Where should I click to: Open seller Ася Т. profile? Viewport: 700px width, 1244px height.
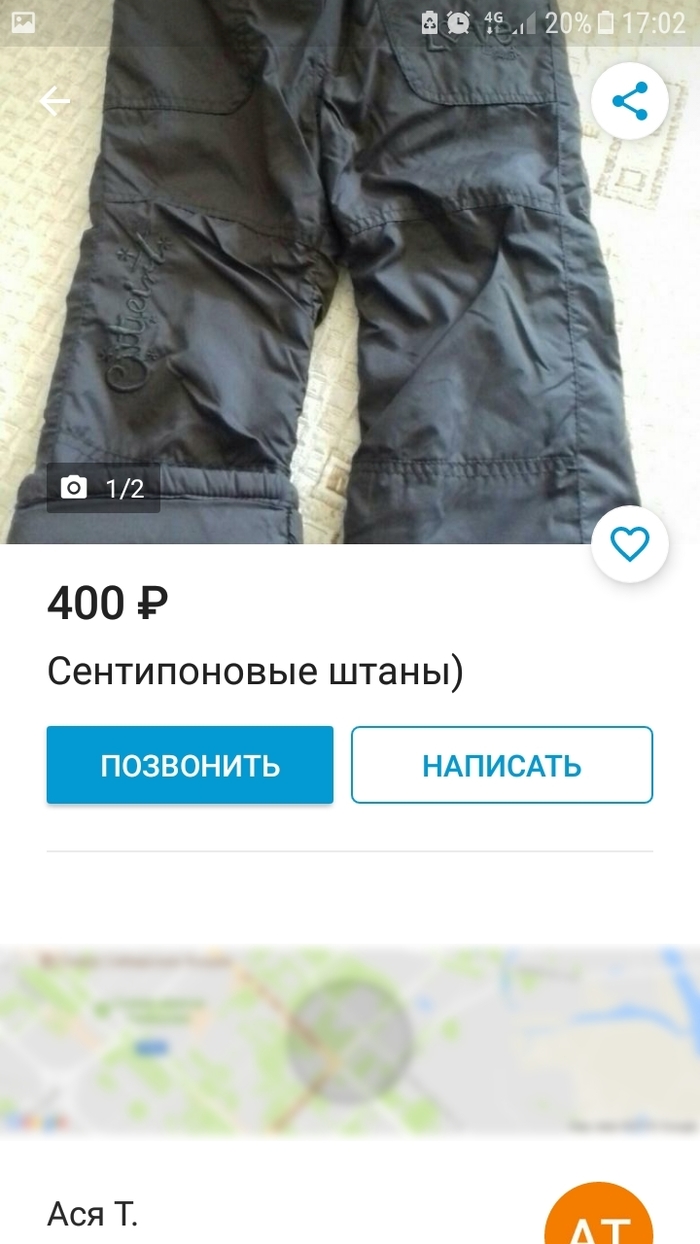pyautogui.click(x=92, y=1214)
